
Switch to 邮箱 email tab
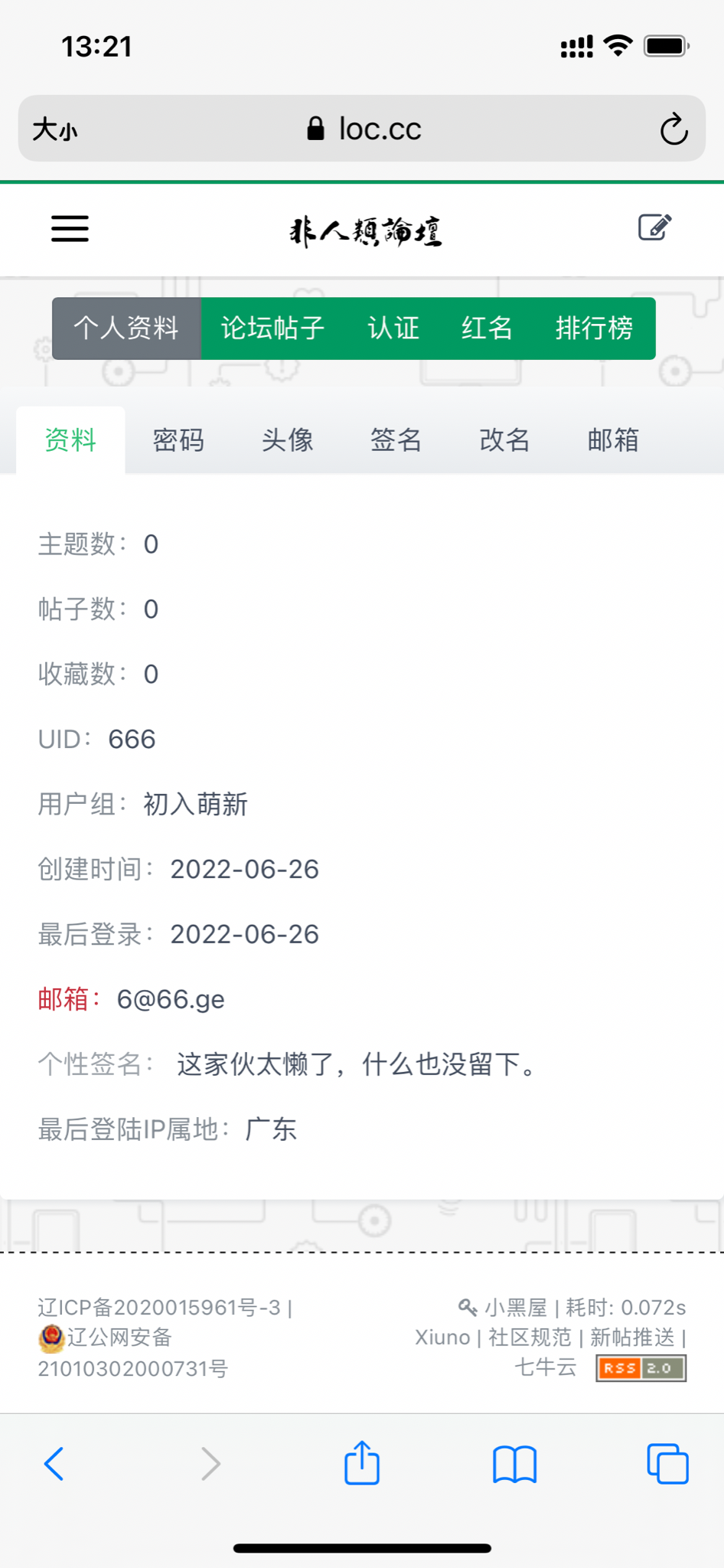click(x=613, y=440)
